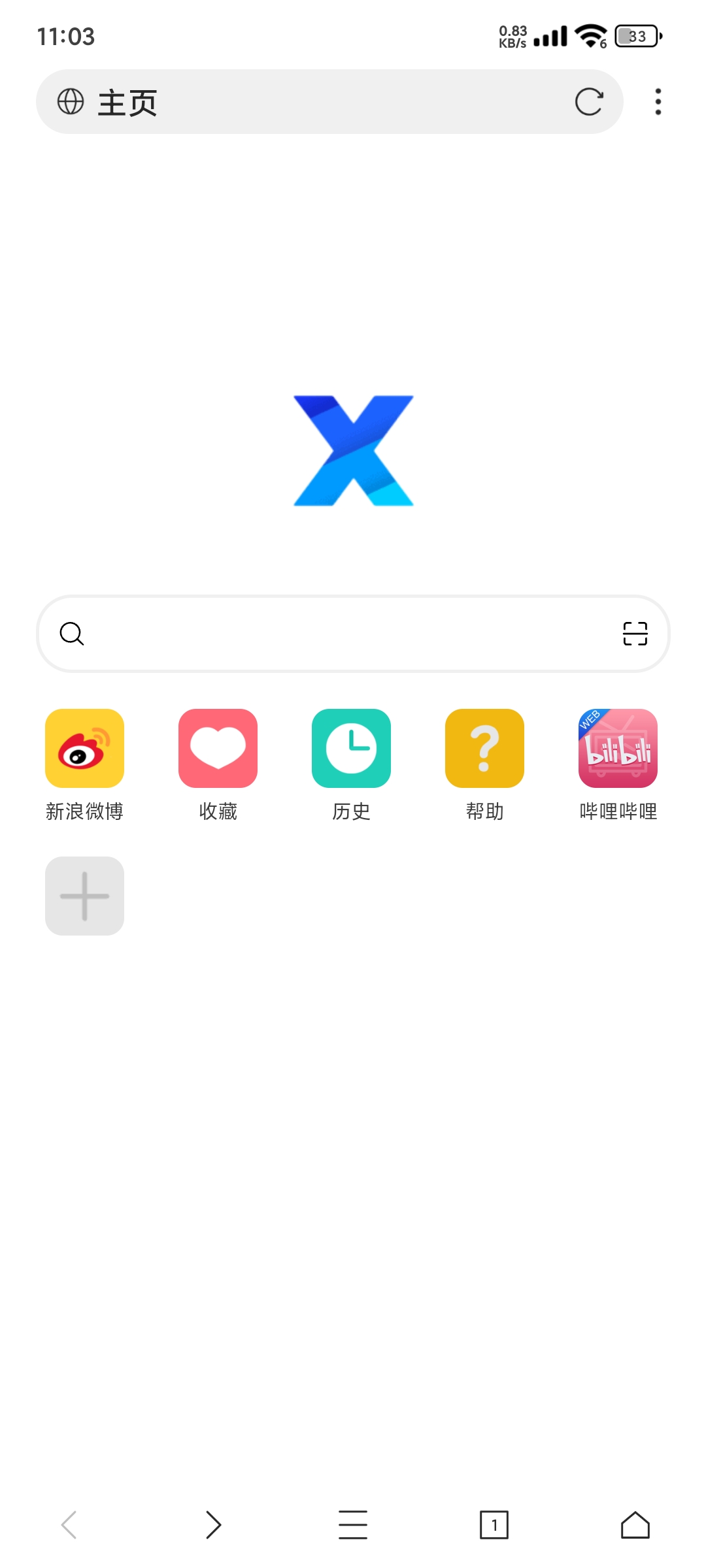Open the tabs switcher showing 1
This screenshot has width=706, height=1568.
[x=494, y=1525]
